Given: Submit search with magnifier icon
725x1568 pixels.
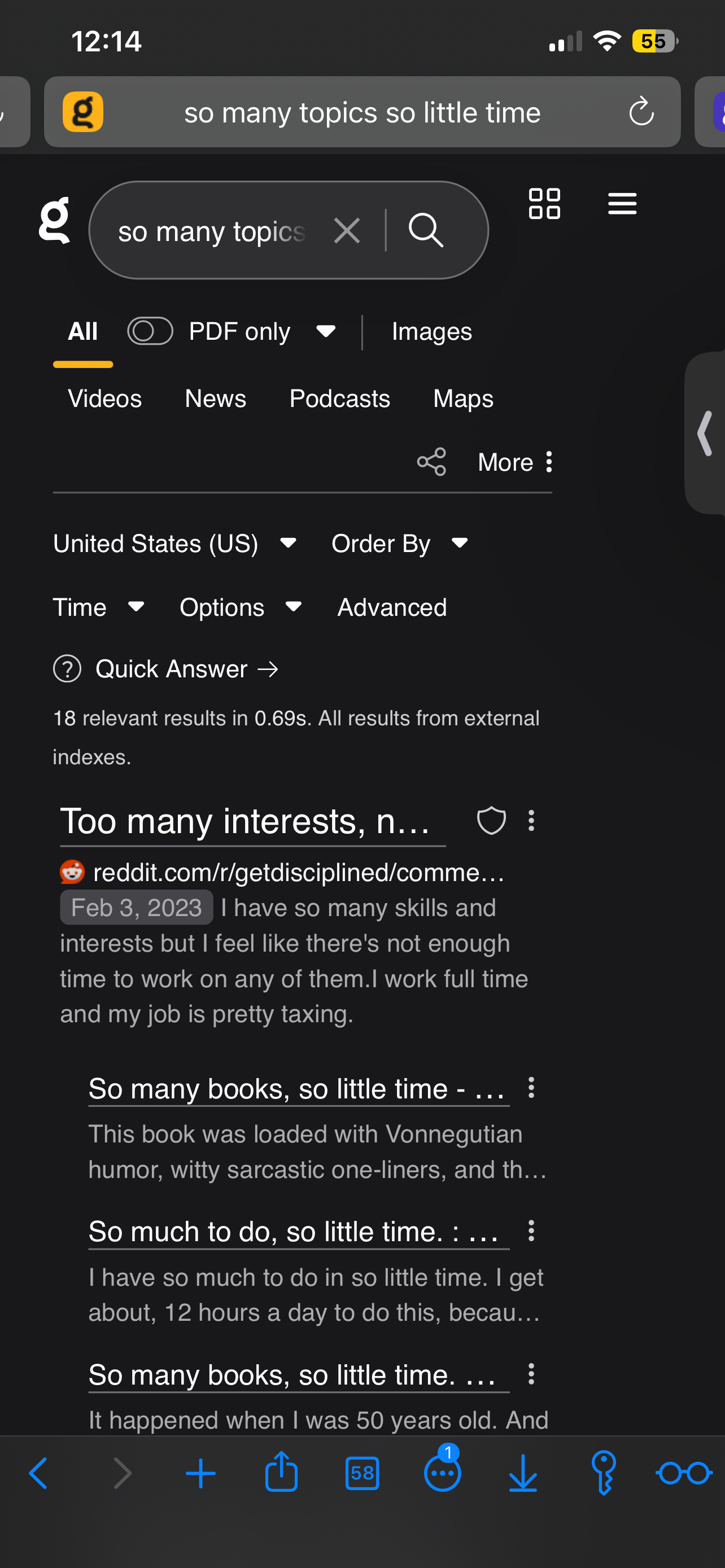Looking at the screenshot, I should click(426, 230).
